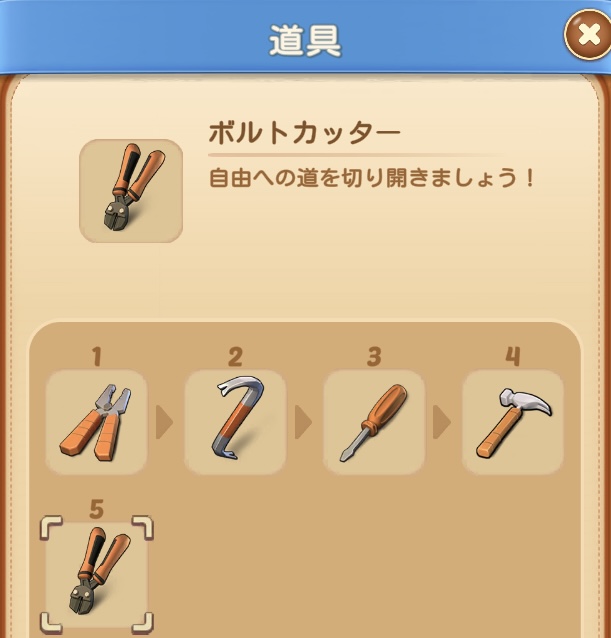Select tool 3, the screwdriver

(x=374, y=422)
